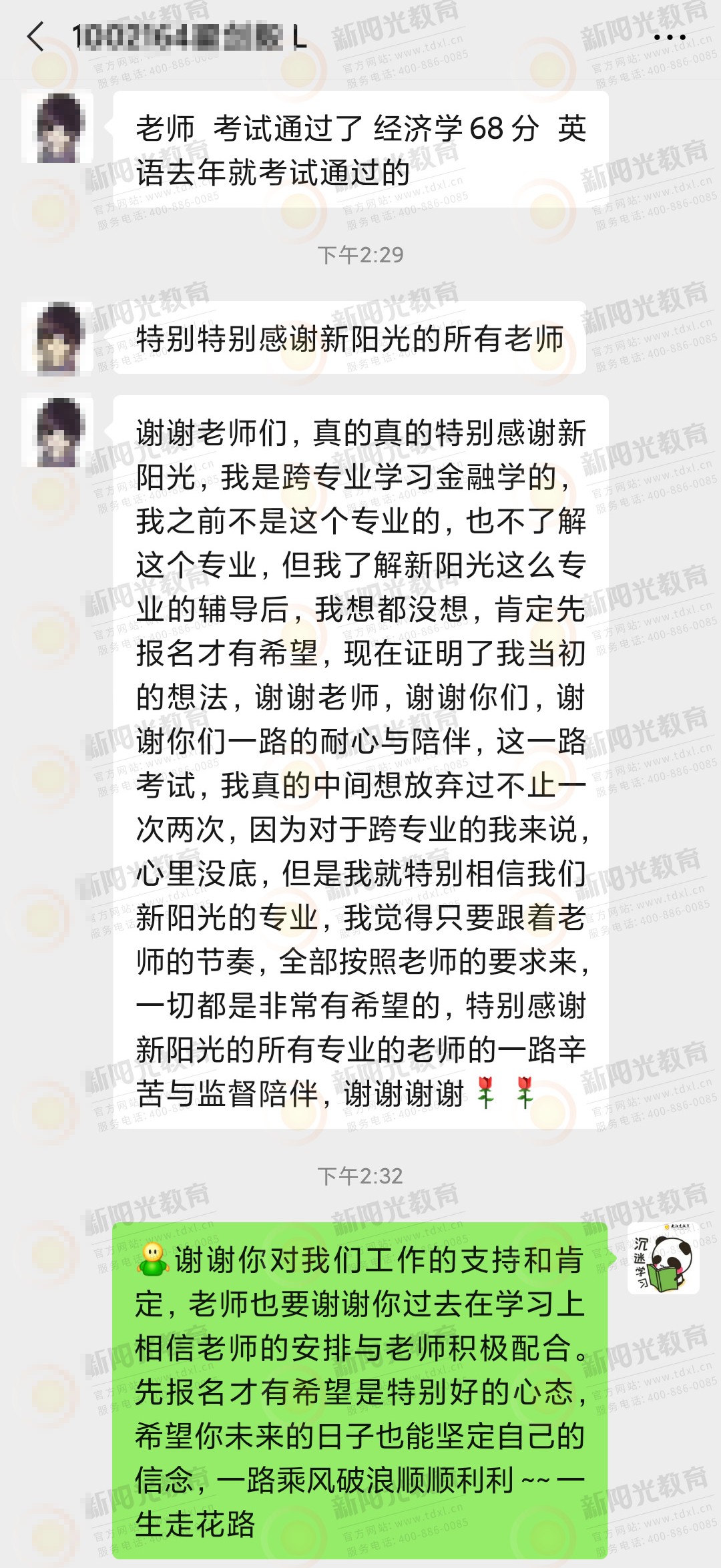
Task: Open the chat's three-dot menu
Action: tap(670, 37)
